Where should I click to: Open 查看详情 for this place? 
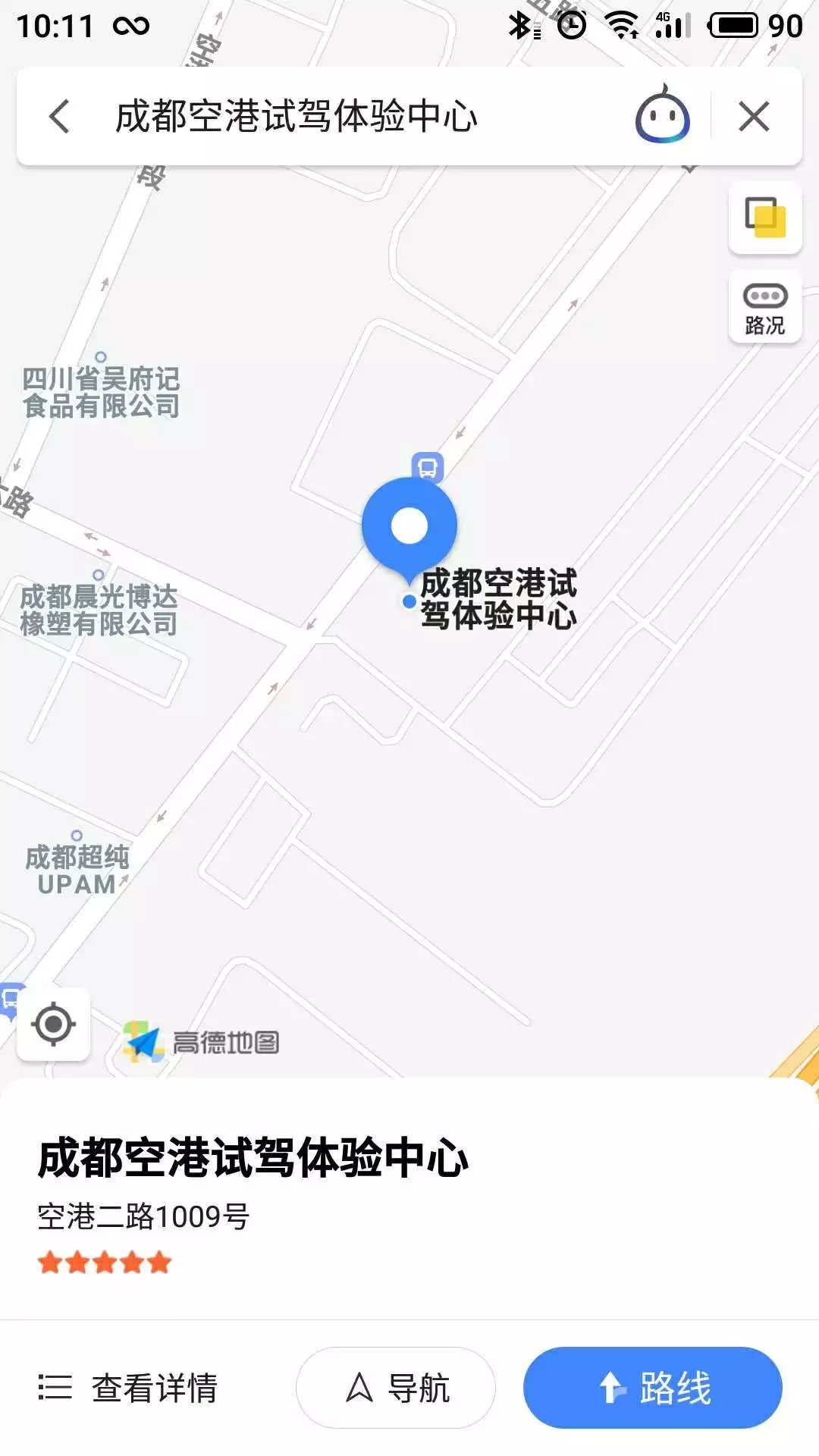129,1389
